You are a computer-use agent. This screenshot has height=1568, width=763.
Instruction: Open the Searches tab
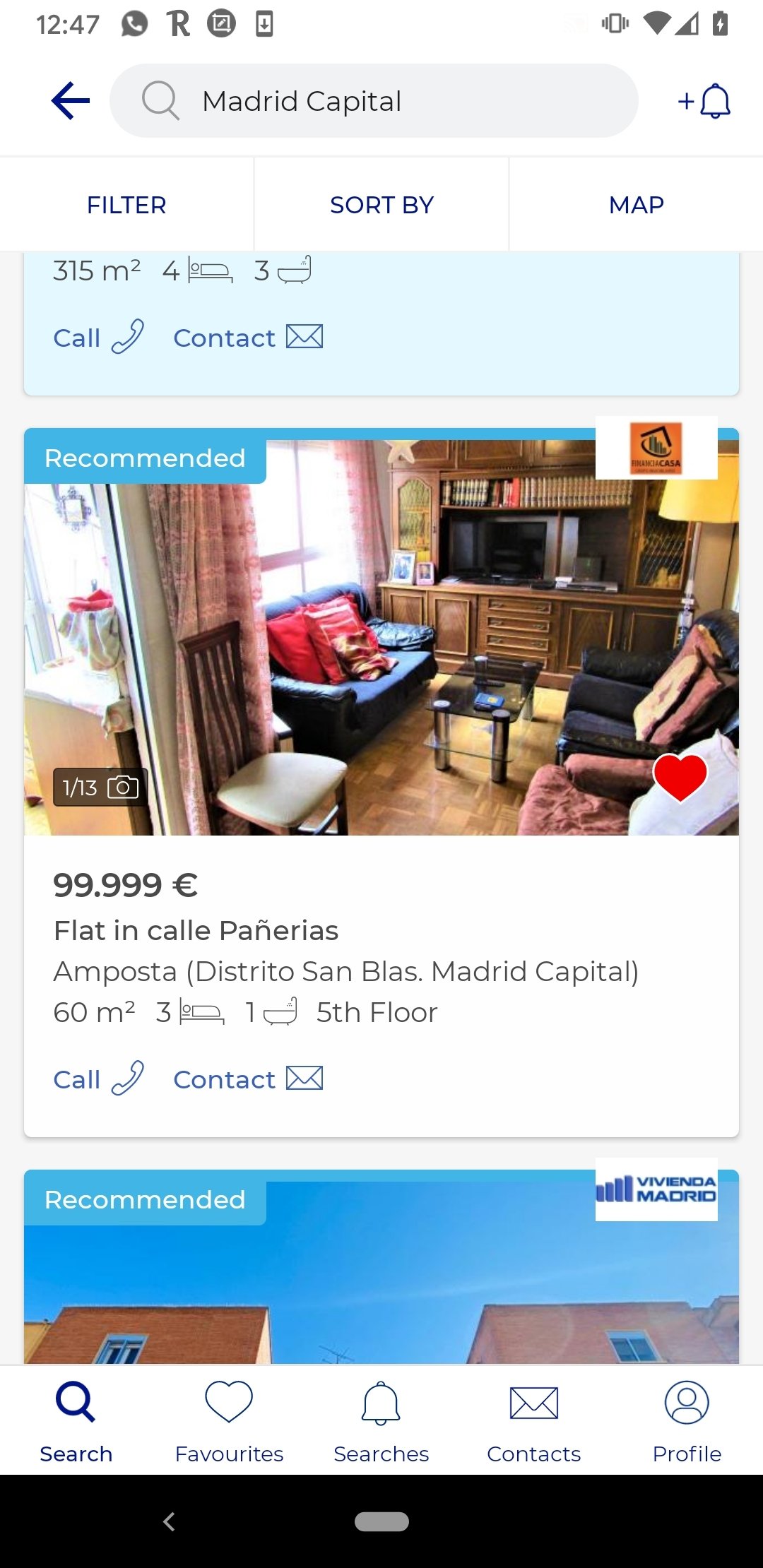381,1421
